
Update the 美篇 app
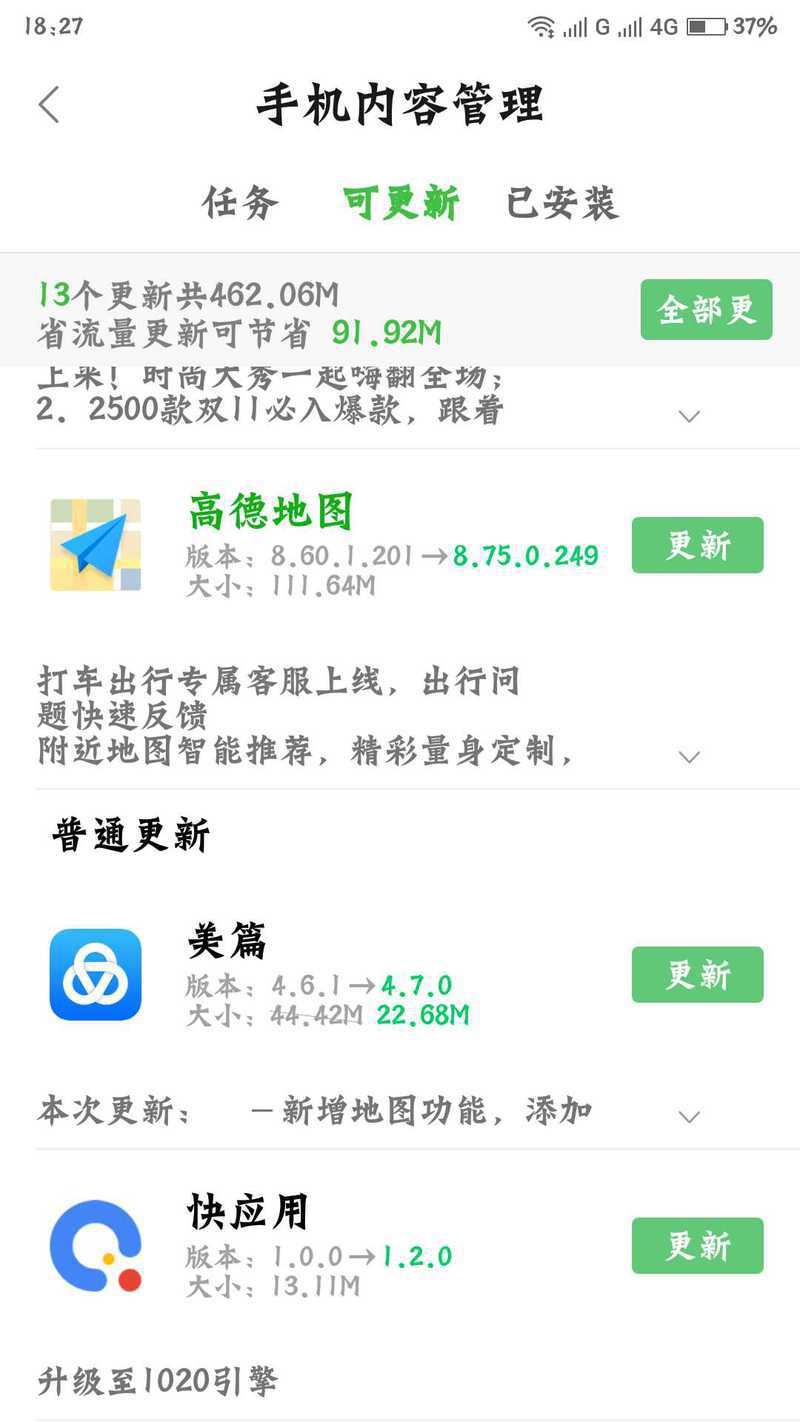(698, 975)
